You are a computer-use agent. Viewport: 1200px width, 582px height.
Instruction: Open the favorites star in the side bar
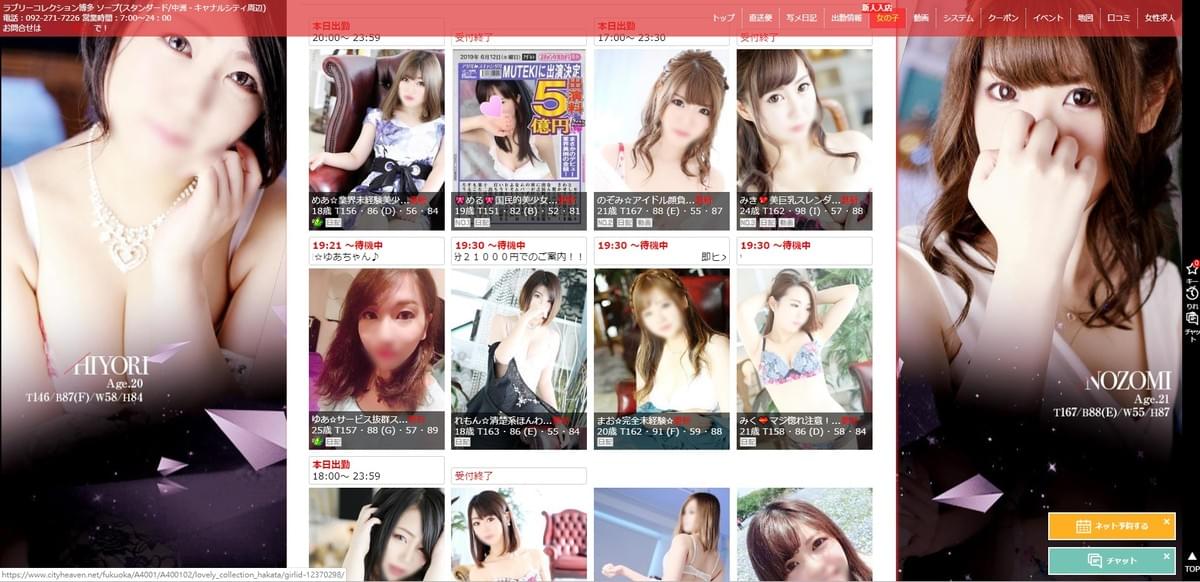[1191, 270]
